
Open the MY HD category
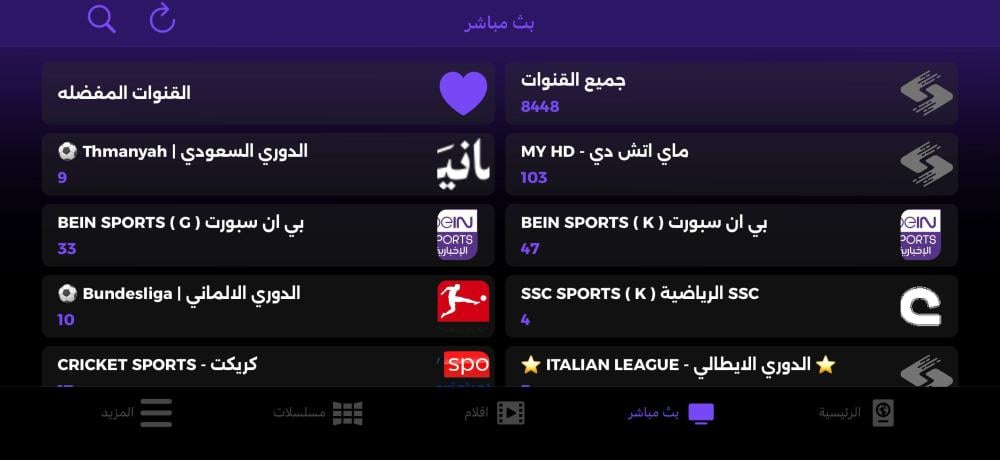pos(731,164)
